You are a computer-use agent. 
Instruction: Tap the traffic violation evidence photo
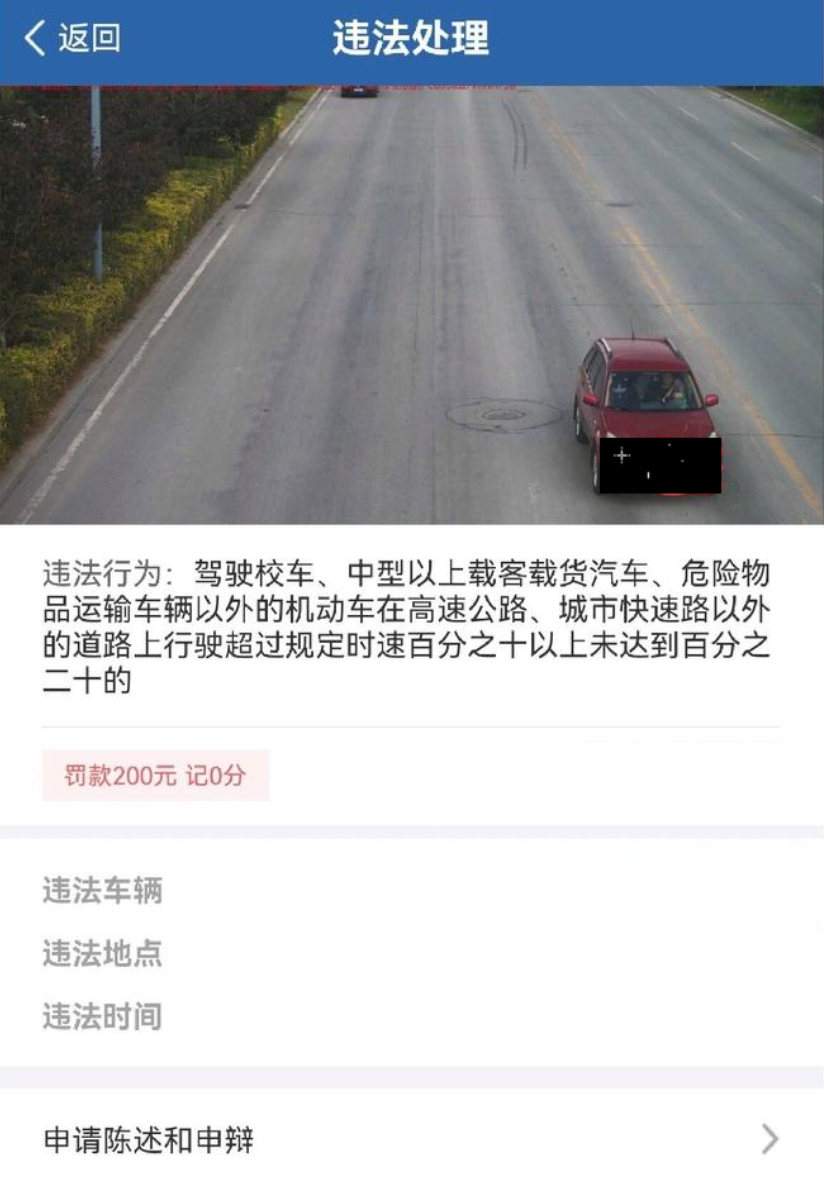click(x=412, y=300)
